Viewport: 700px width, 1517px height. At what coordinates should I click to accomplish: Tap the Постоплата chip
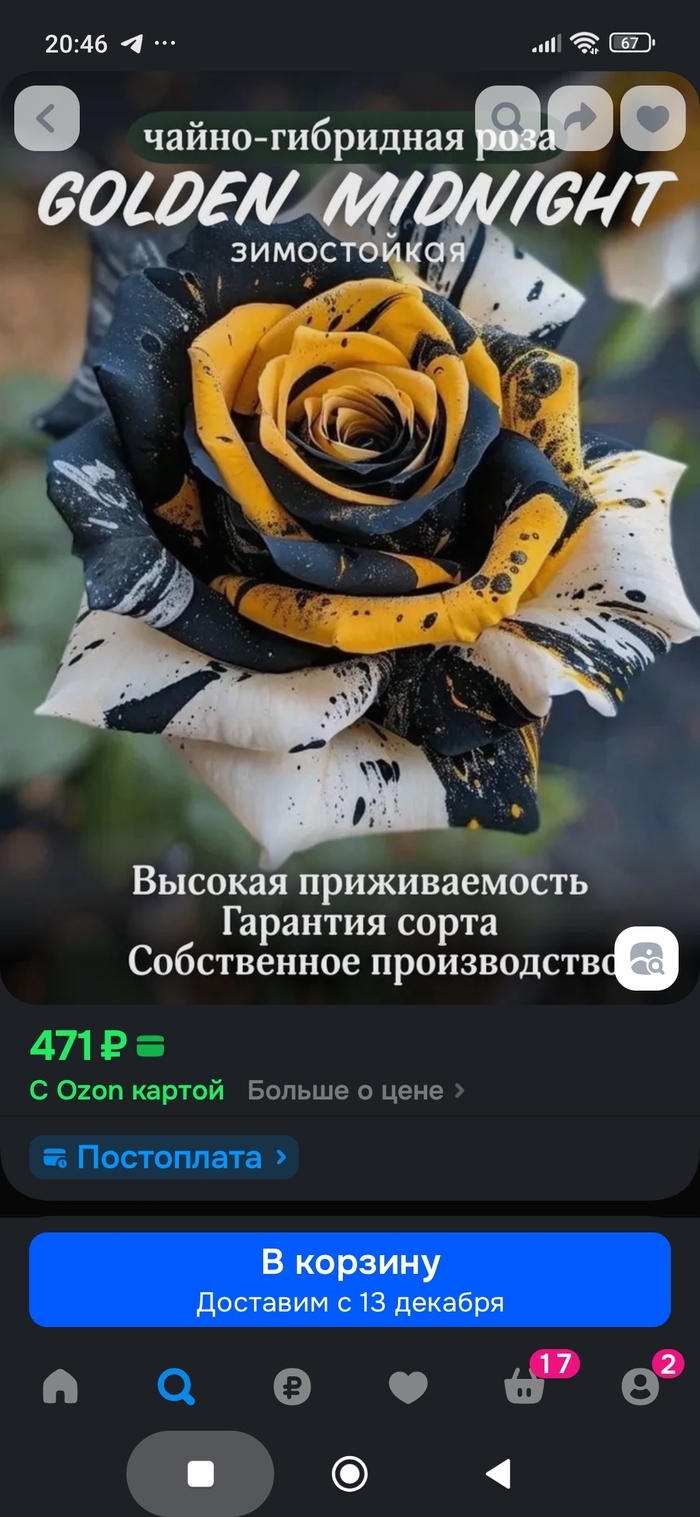click(x=164, y=1157)
